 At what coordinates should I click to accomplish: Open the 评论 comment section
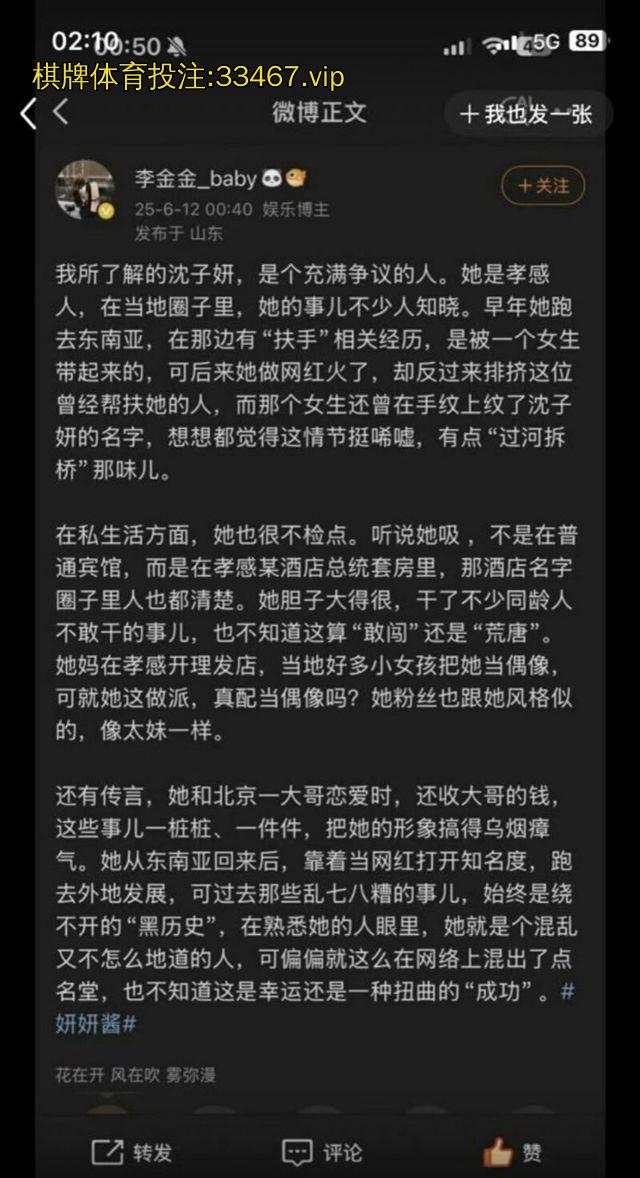(x=322, y=1152)
